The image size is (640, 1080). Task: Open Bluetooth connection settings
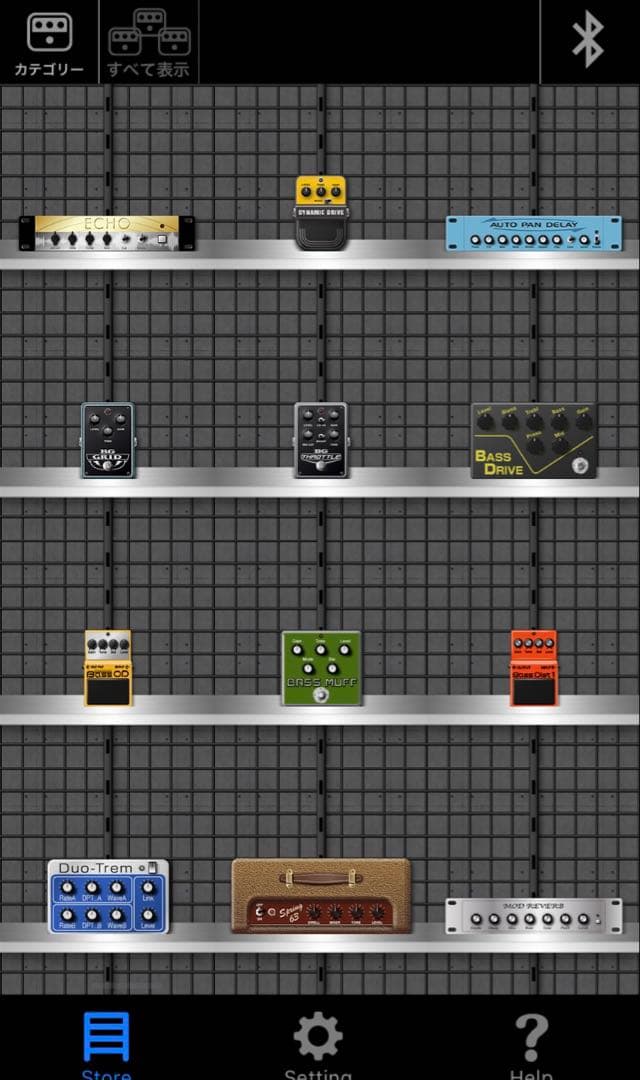pyautogui.click(x=588, y=40)
